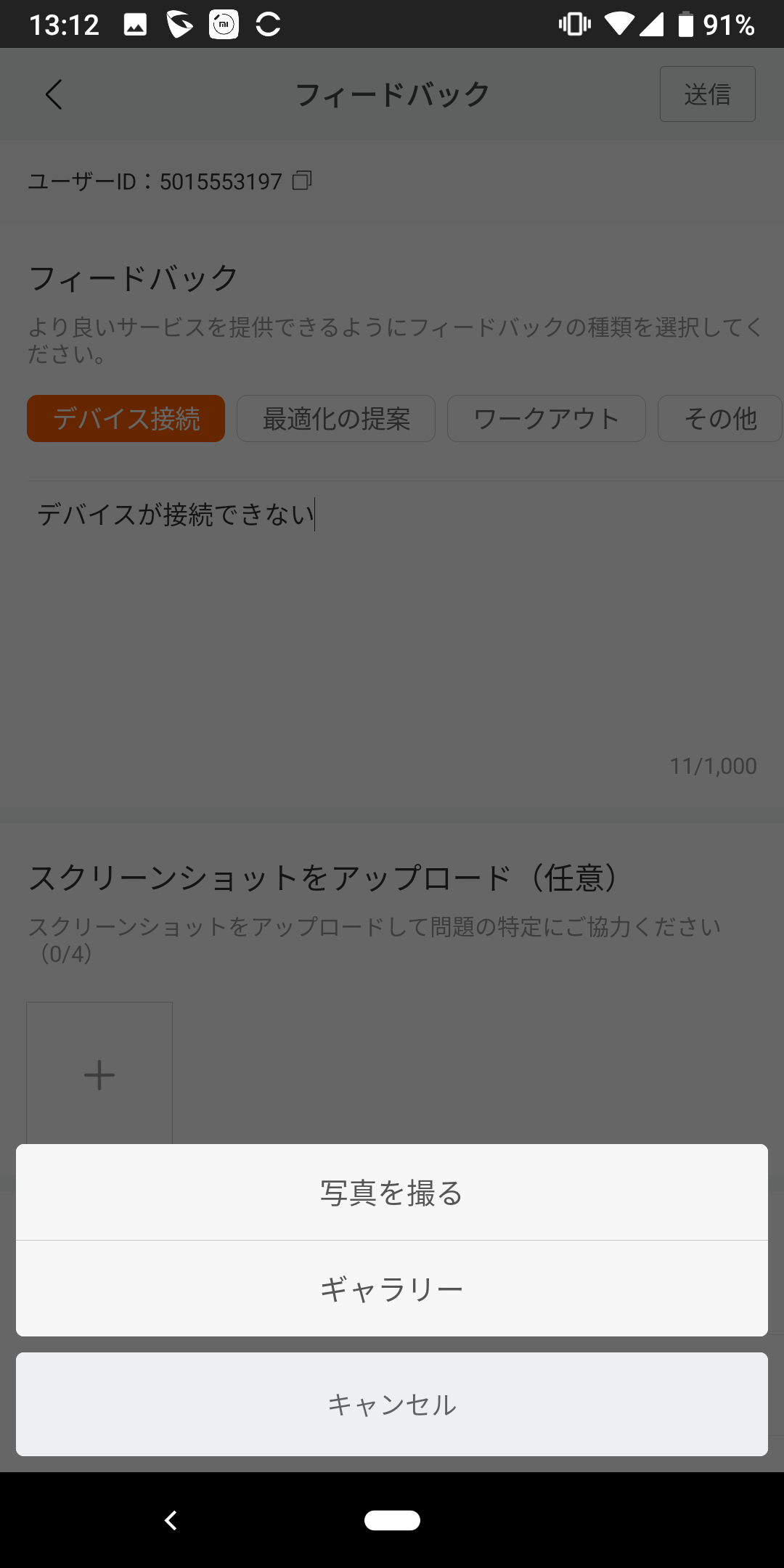This screenshot has height=1568, width=784.
Task: Tap the home pill in navigation bar
Action: coord(392,1520)
